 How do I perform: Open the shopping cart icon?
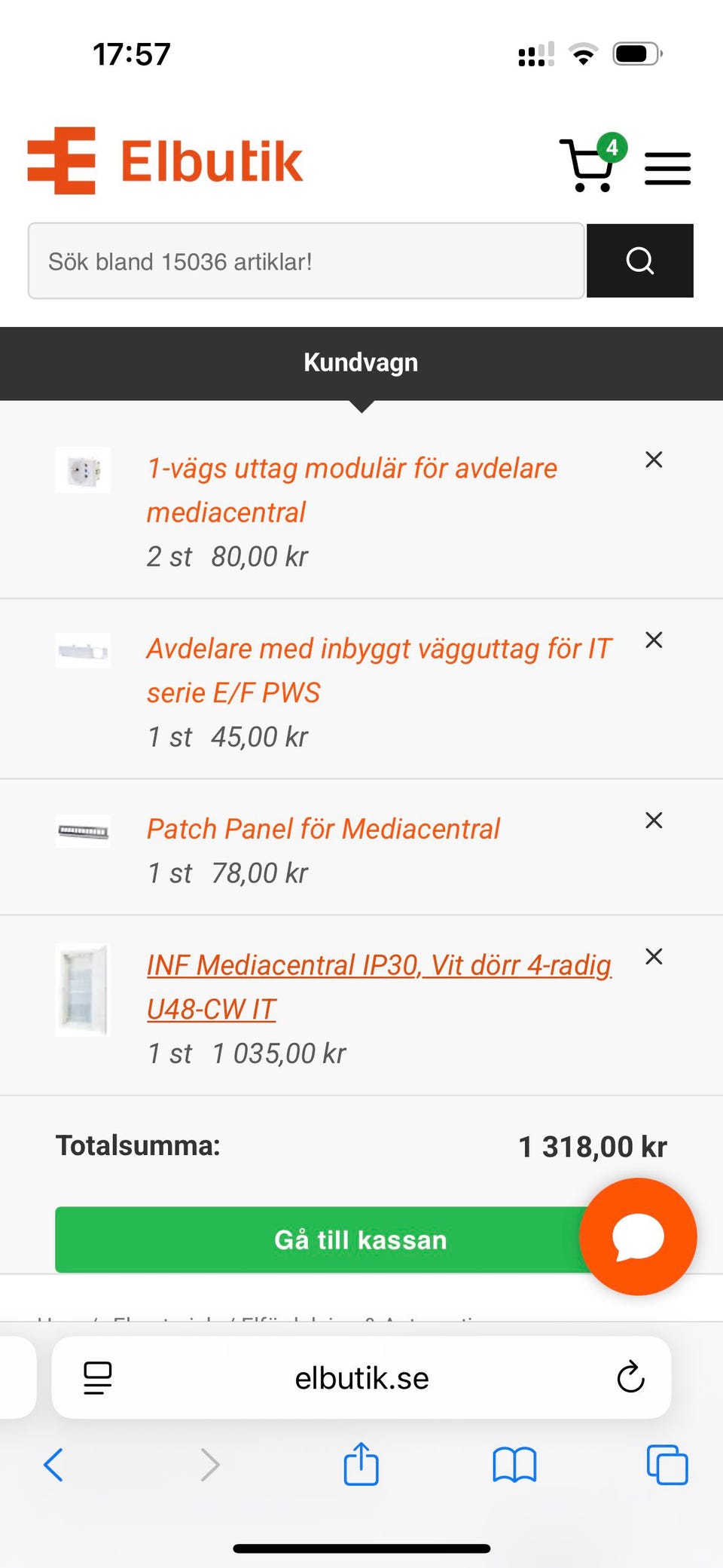click(587, 166)
